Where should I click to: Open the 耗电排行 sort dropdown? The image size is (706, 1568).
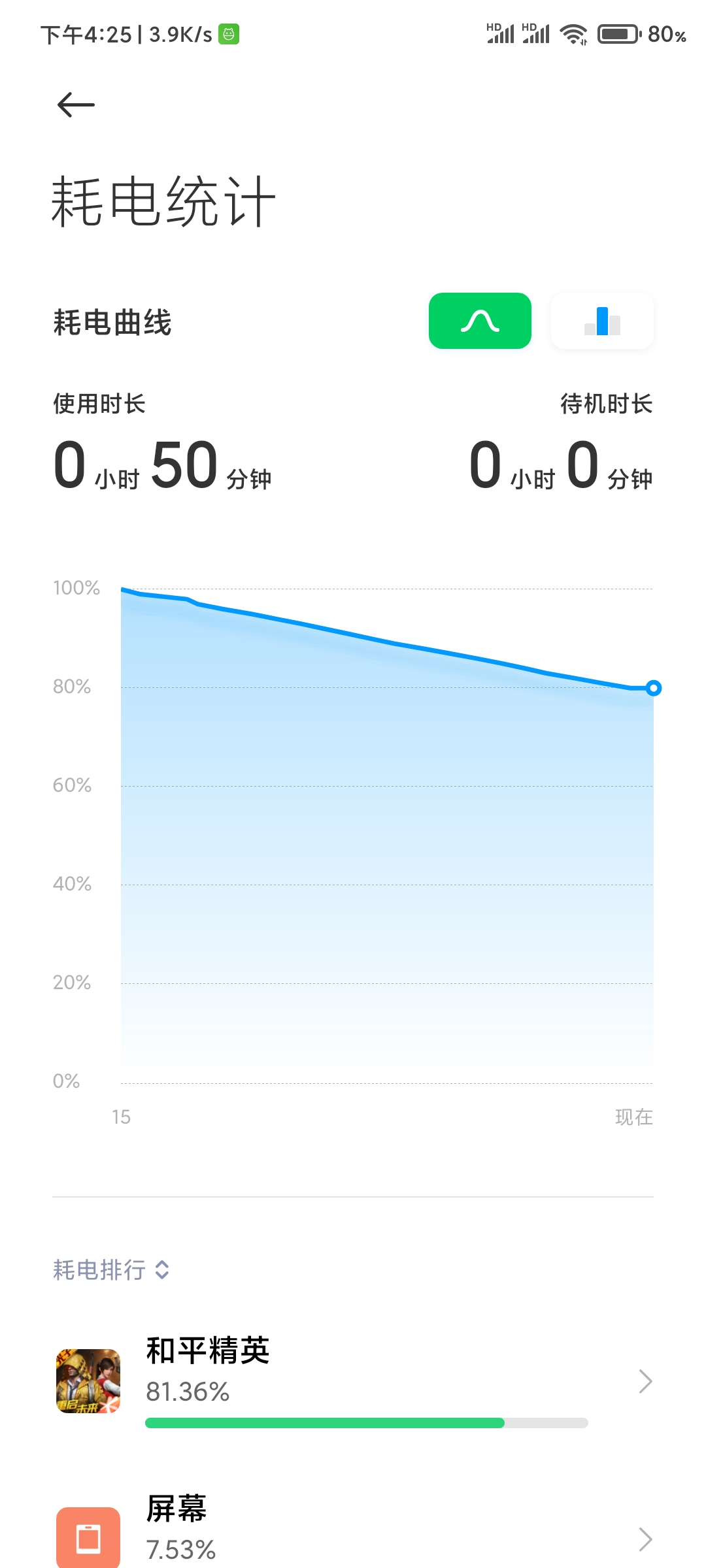pyautogui.click(x=111, y=1270)
